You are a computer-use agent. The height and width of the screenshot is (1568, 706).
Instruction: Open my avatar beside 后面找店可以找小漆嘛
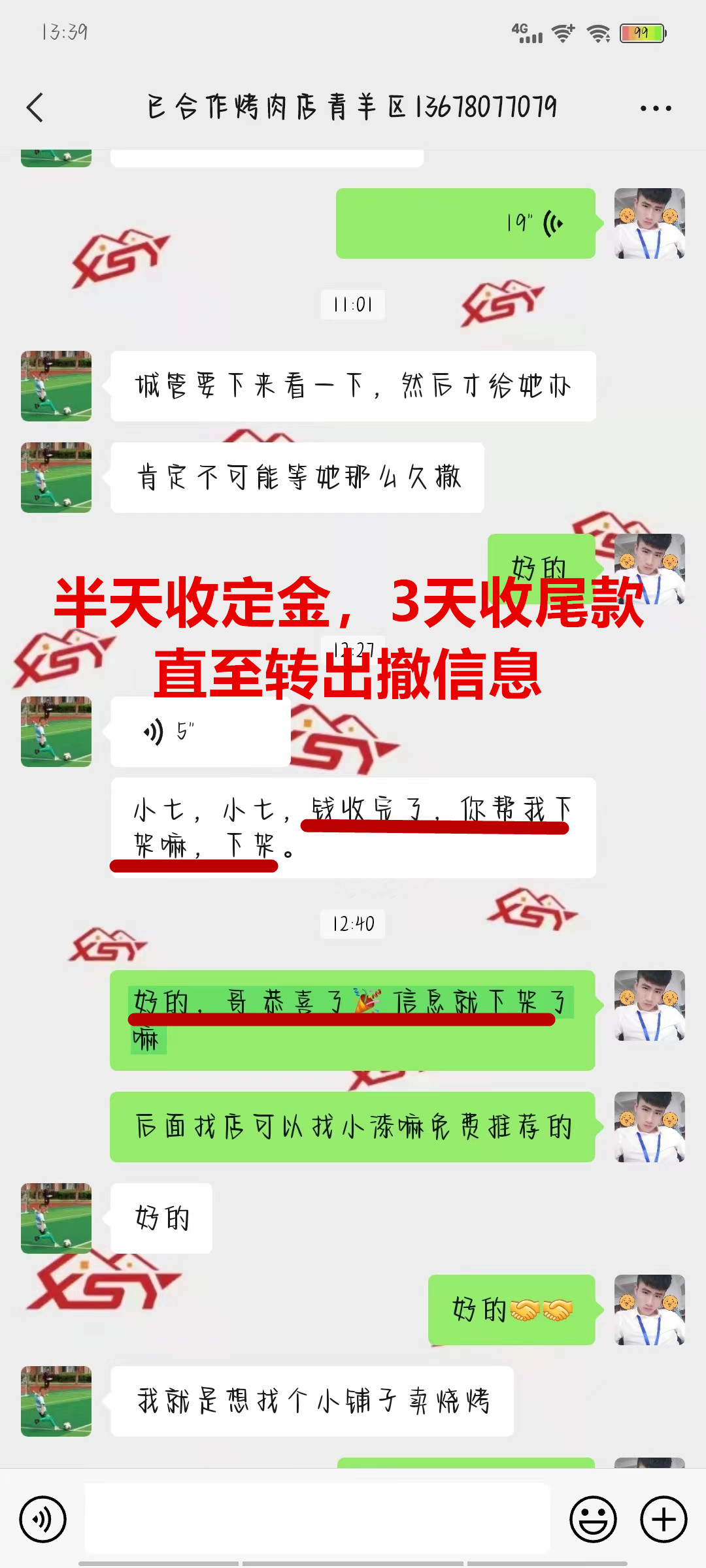649,1127
